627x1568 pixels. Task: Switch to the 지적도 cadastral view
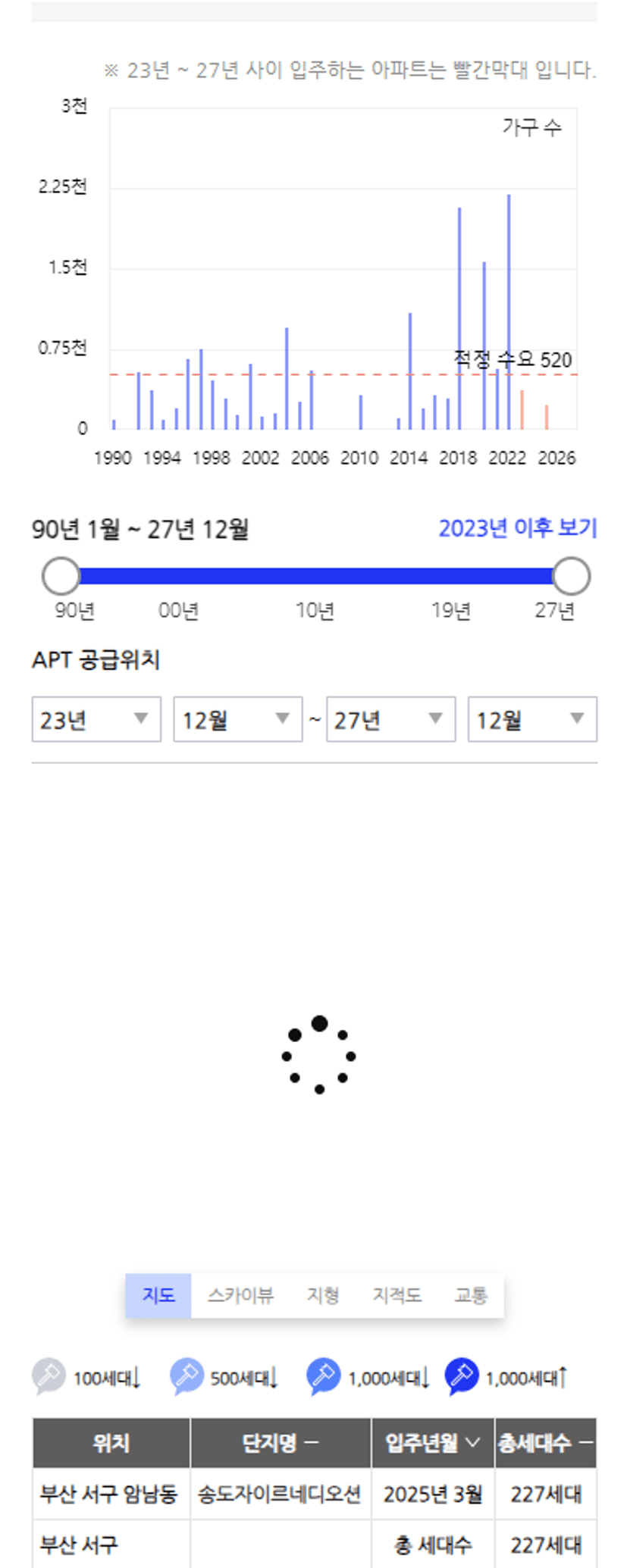pos(397,1295)
